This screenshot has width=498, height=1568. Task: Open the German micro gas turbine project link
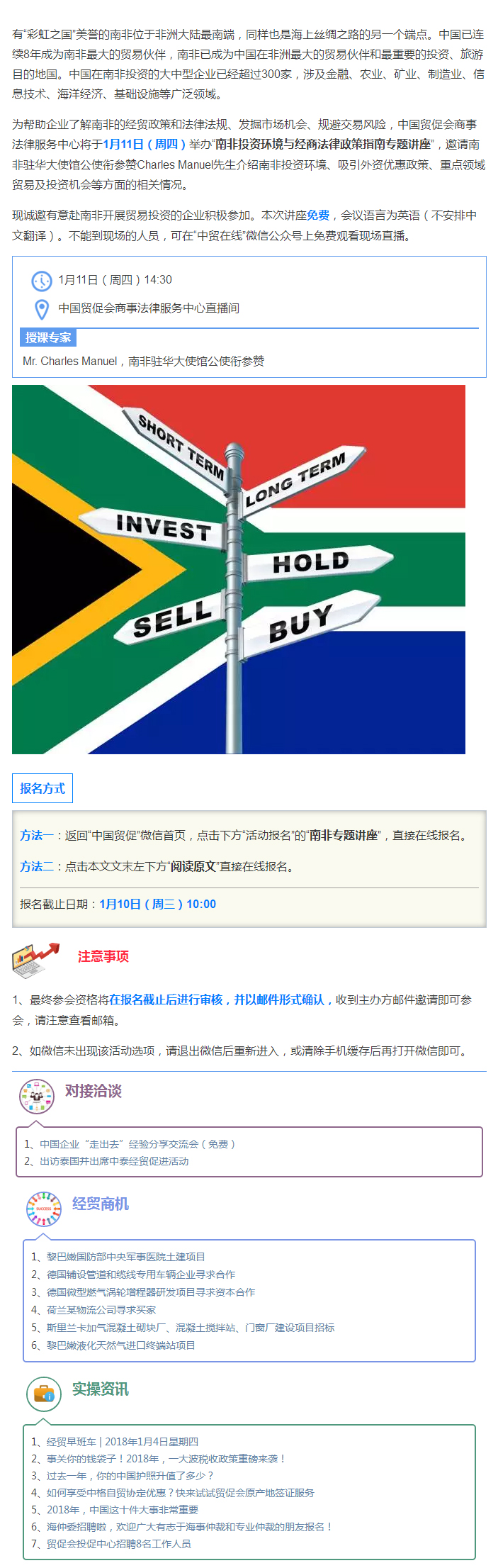(151, 1292)
